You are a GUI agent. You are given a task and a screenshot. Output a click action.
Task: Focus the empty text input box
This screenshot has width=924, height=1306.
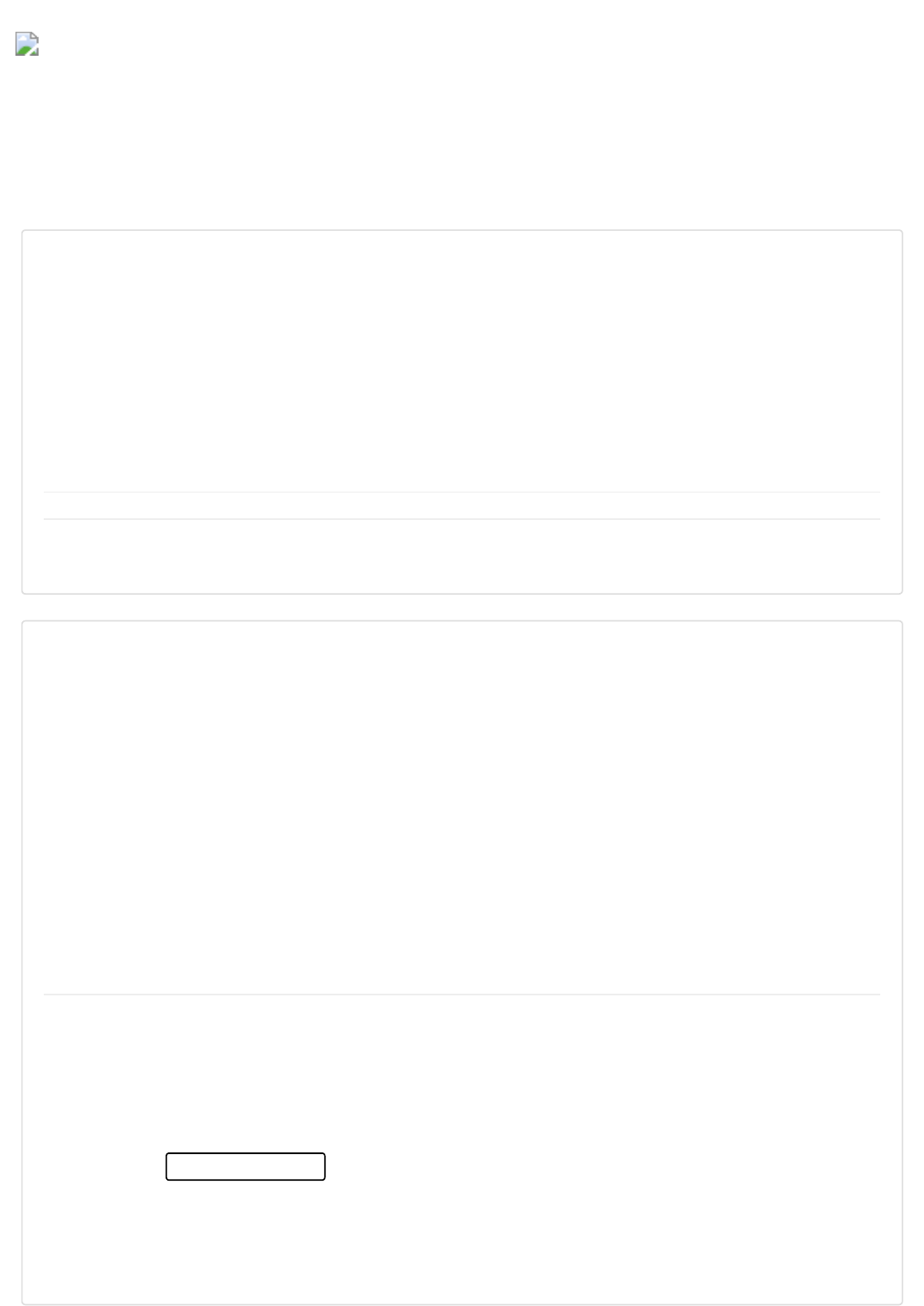pyautogui.click(x=245, y=1167)
